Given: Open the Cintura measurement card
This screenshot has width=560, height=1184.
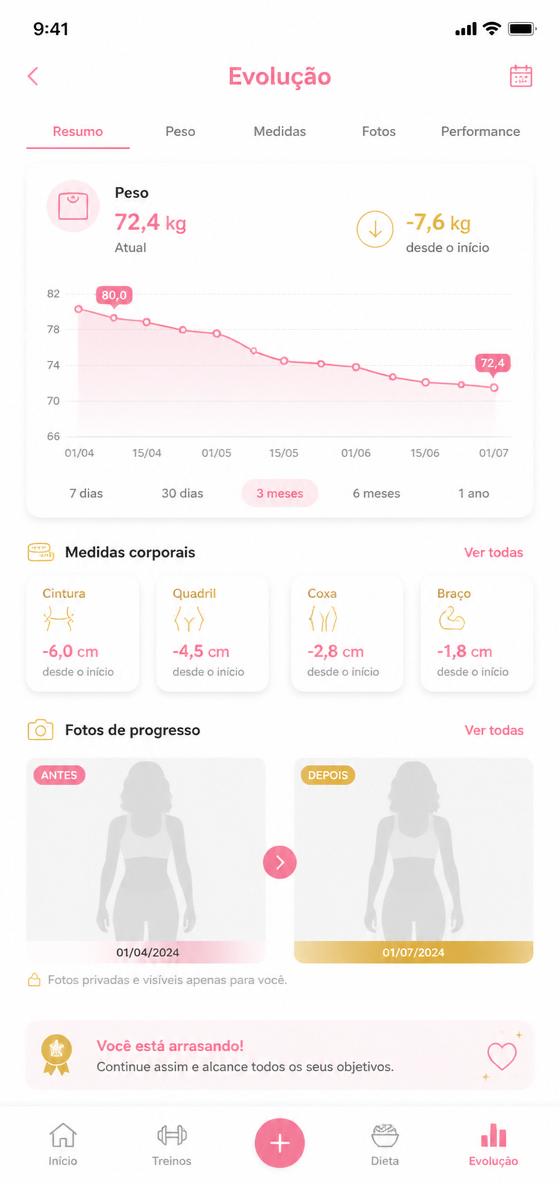Looking at the screenshot, I should 83,633.
